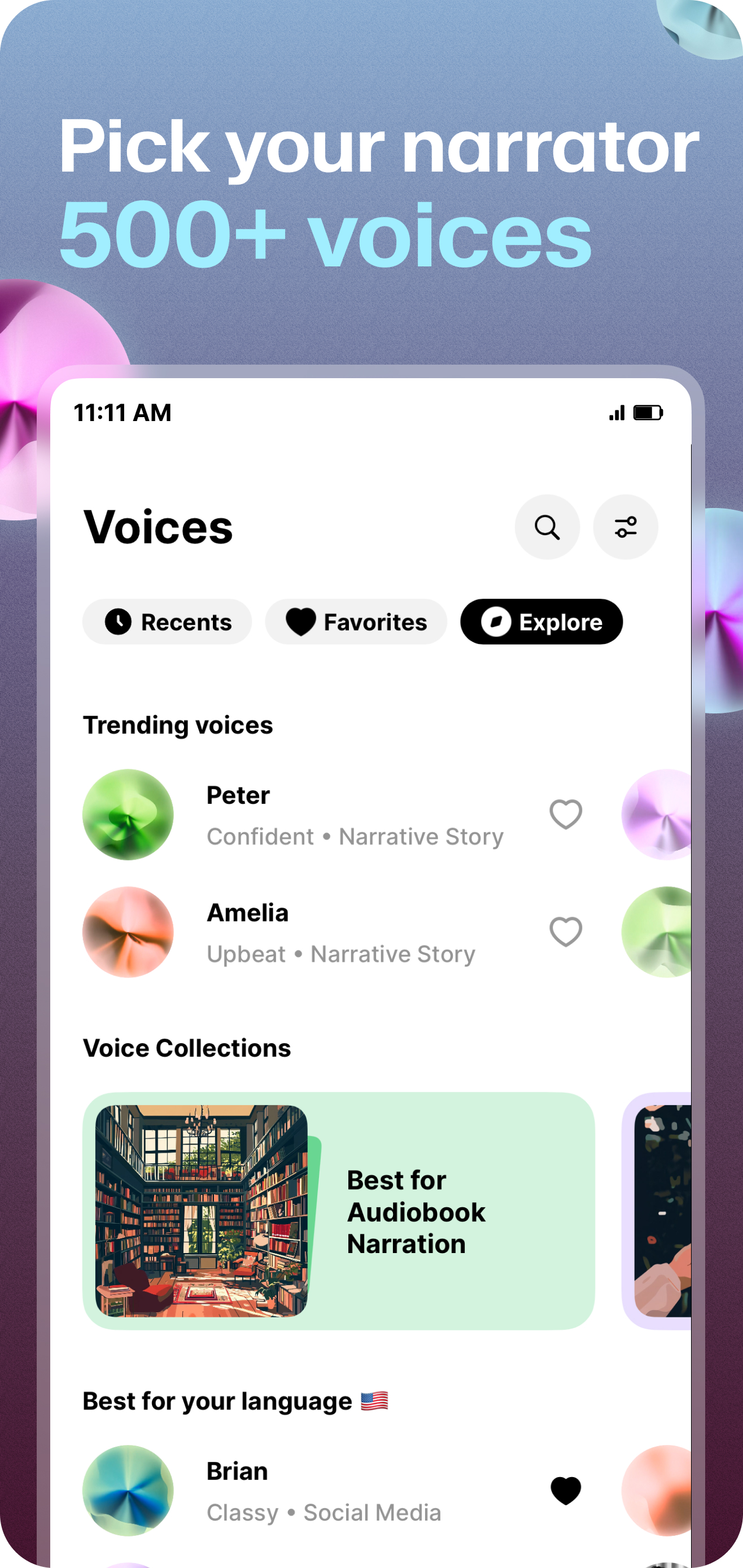Expand the Voice Collections section
The width and height of the screenshot is (743, 1568).
point(187,1048)
